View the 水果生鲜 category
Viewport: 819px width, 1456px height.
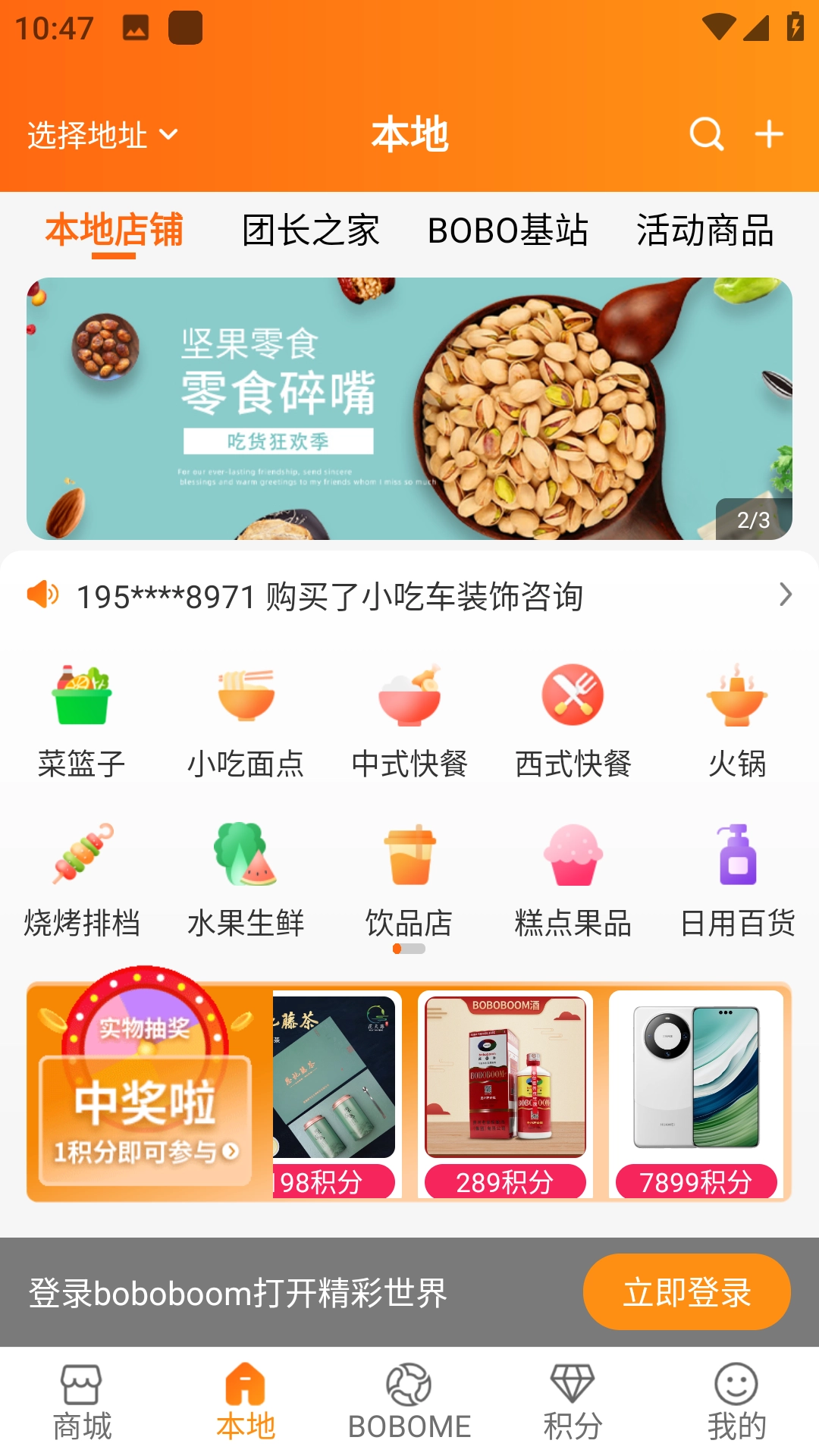pyautogui.click(x=246, y=880)
